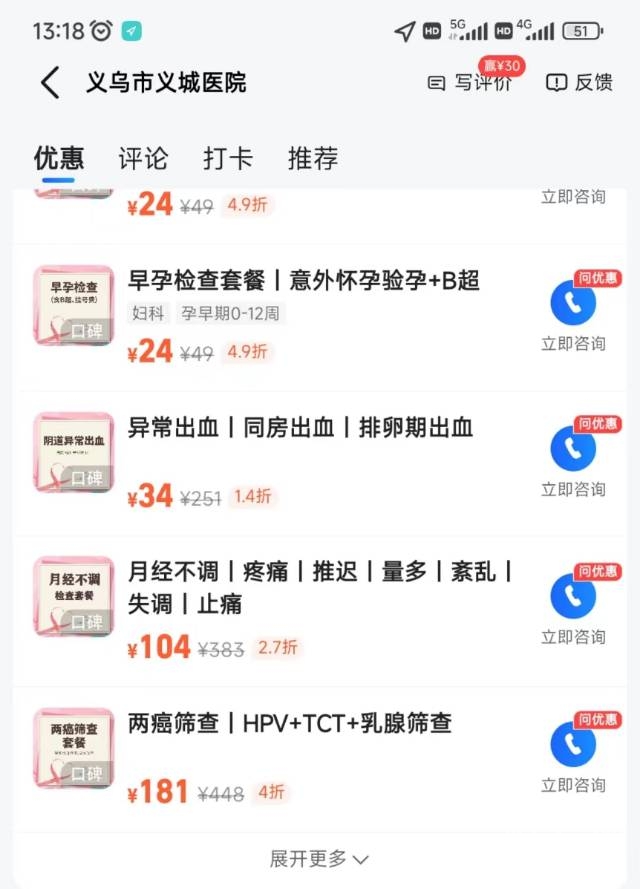The height and width of the screenshot is (889, 640).
Task: Open the 异常出血 deal
Action: click(x=300, y=428)
